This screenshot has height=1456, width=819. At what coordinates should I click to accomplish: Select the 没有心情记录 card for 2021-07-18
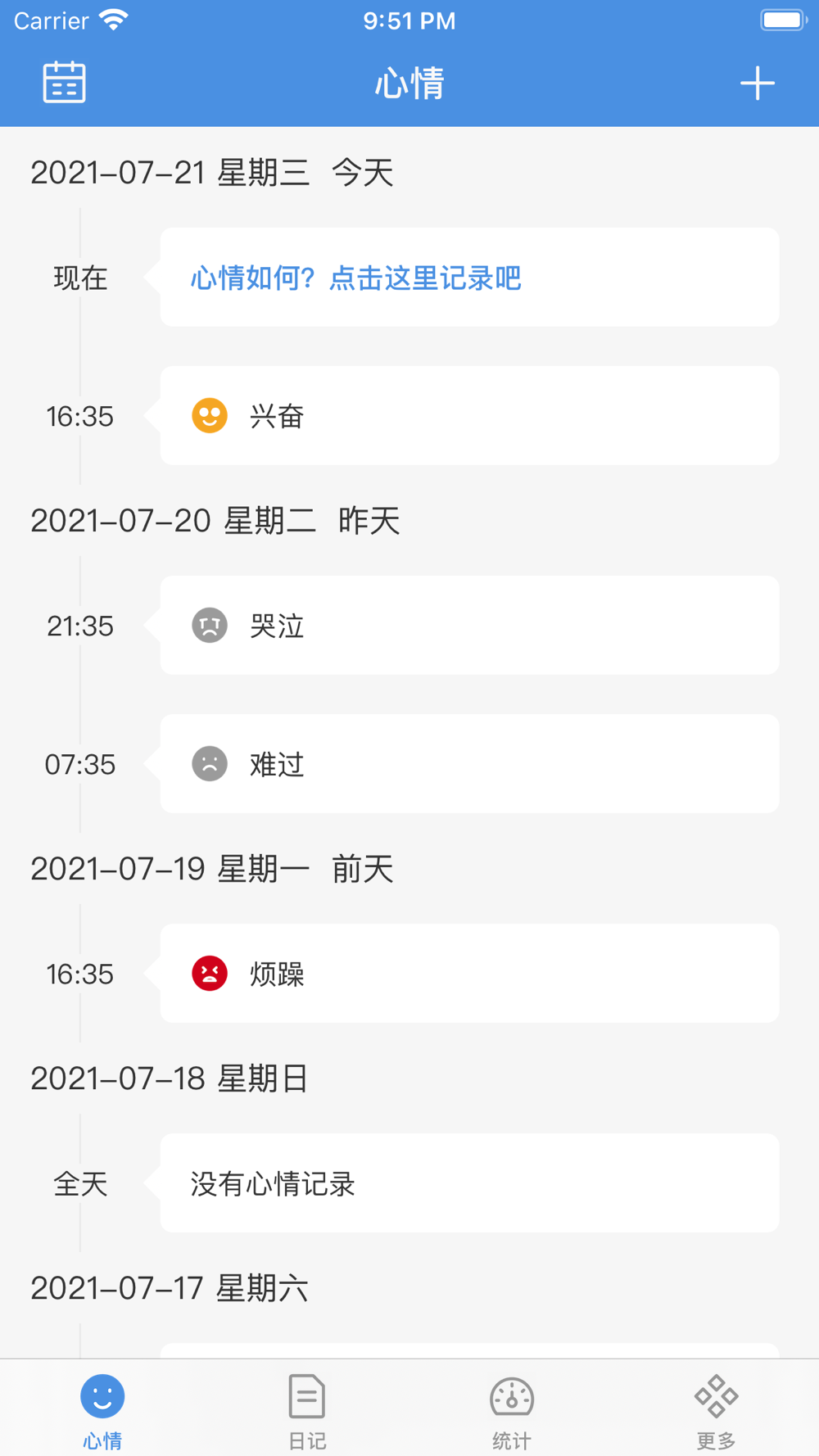pos(469,1183)
